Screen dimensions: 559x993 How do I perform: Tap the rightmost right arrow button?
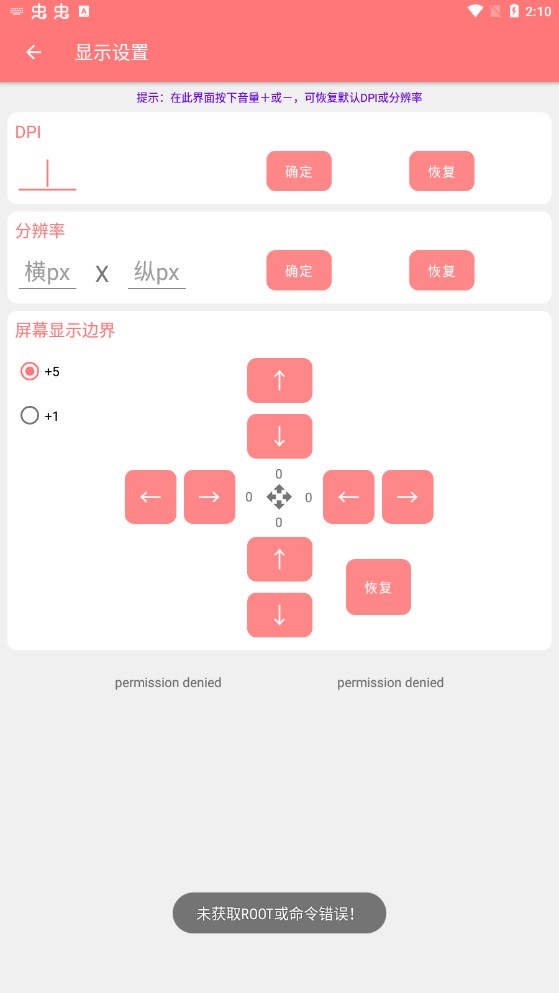408,497
